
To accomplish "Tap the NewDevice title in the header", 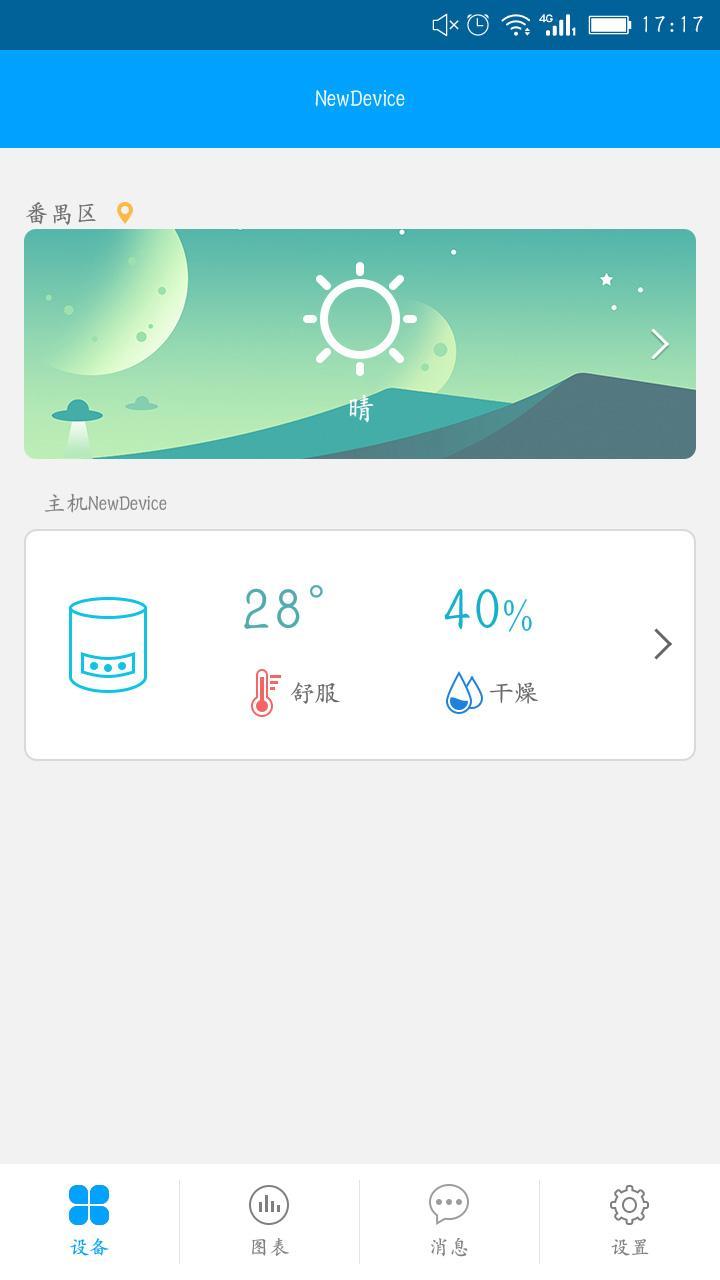I will [359, 99].
